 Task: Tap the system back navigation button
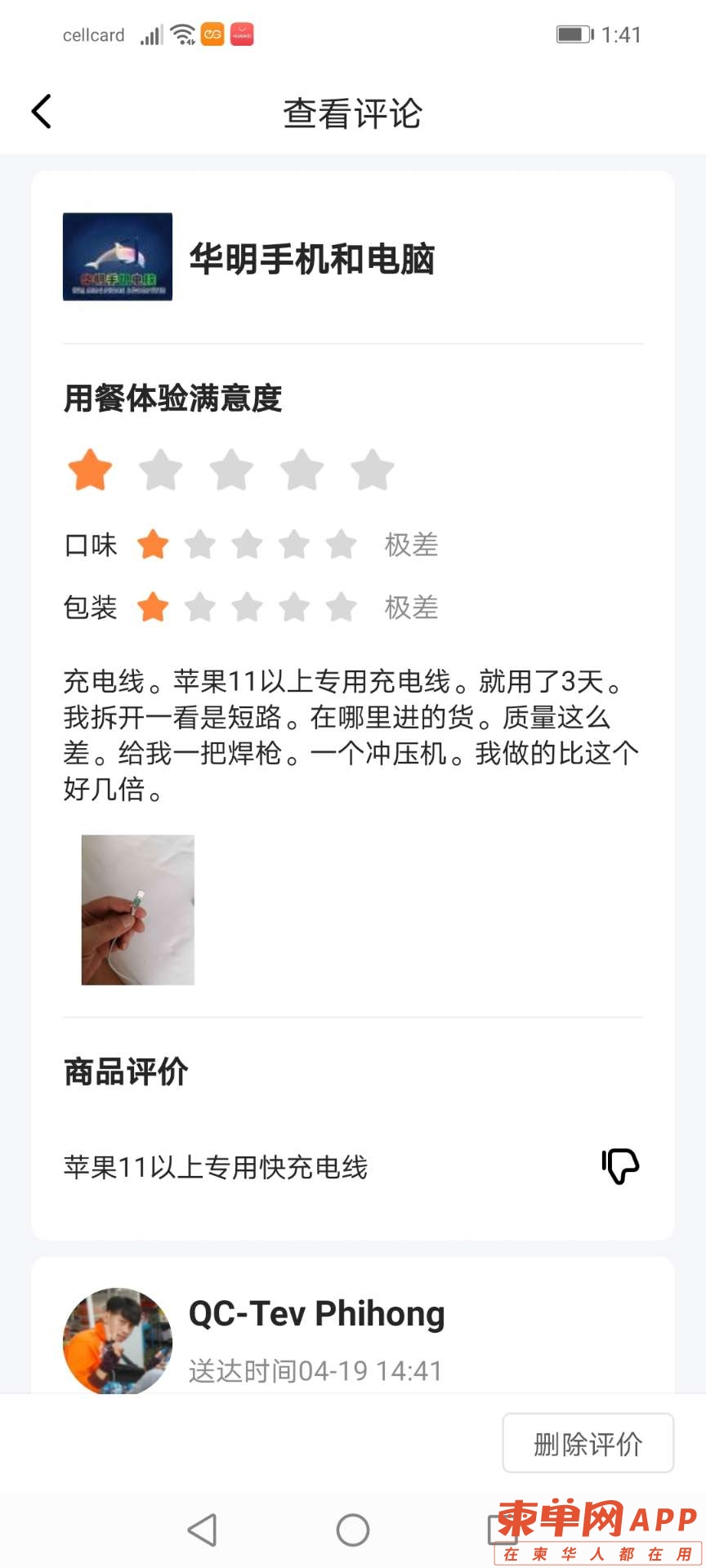click(203, 1530)
